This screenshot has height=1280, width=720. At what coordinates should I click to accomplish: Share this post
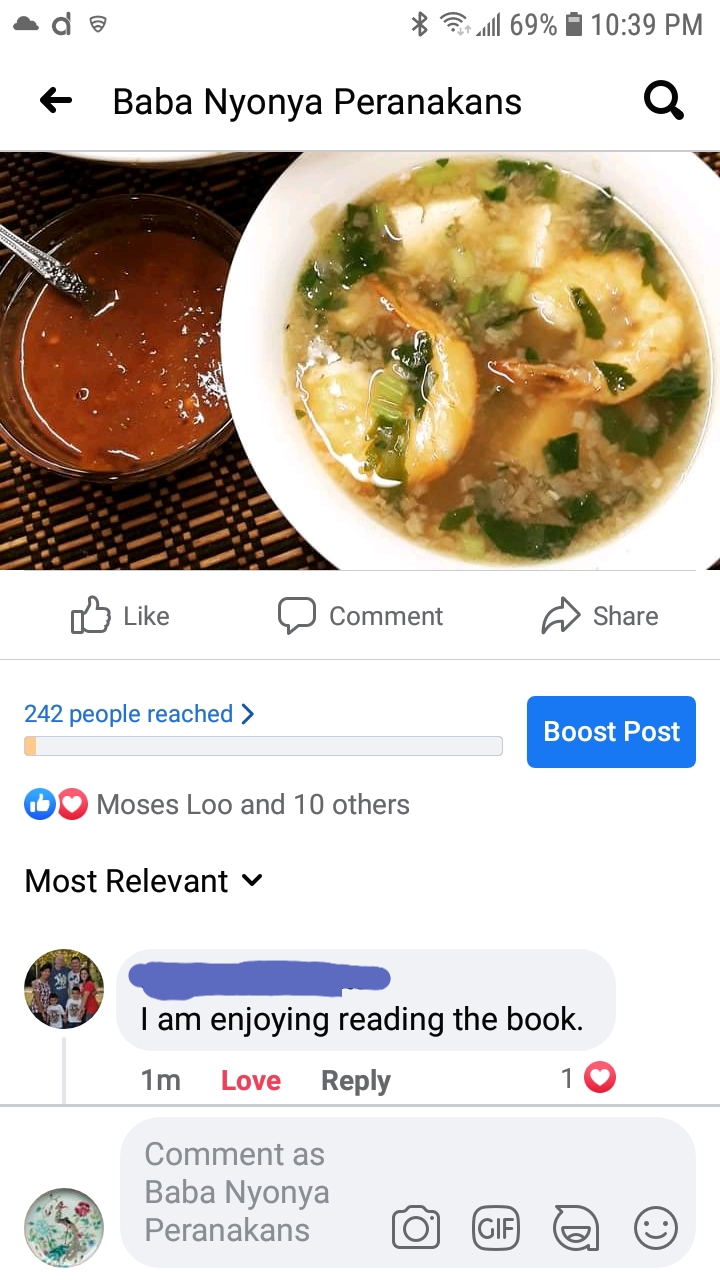[600, 616]
